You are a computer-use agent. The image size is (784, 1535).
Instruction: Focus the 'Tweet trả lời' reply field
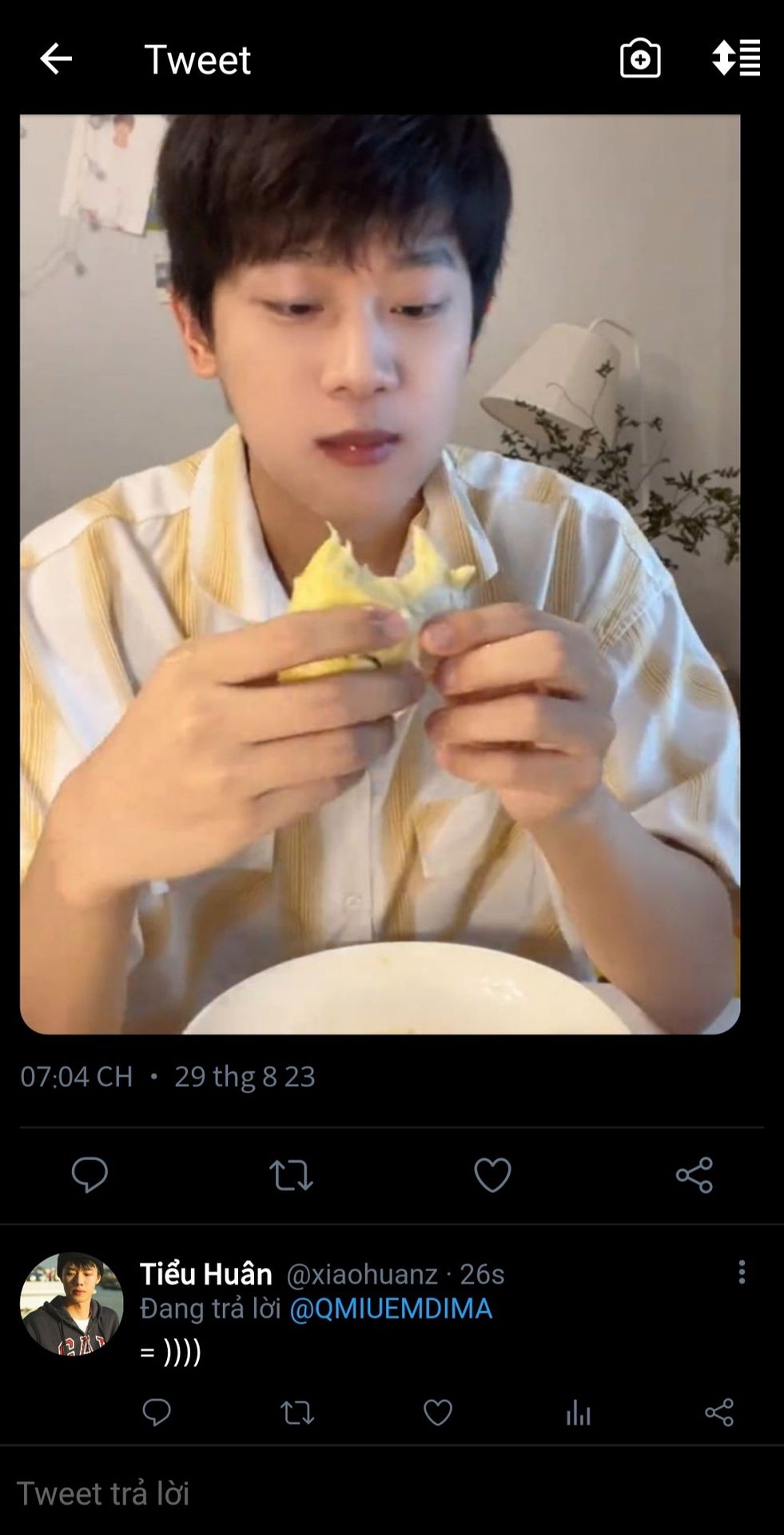pyautogui.click(x=392, y=1493)
